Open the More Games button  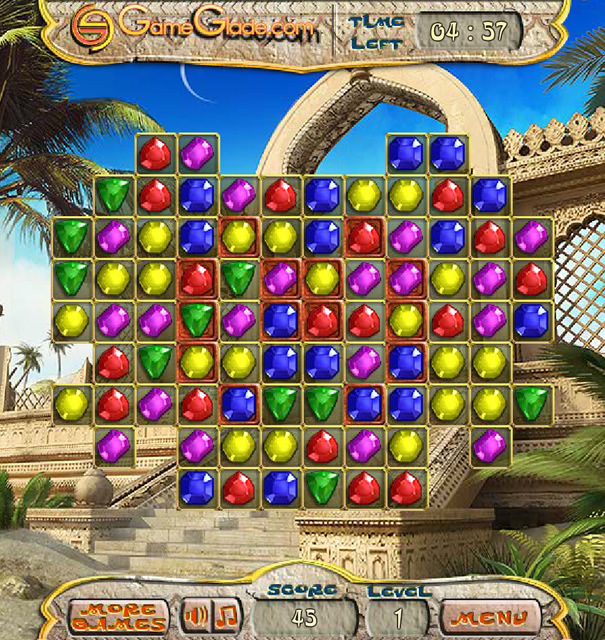coord(117,614)
